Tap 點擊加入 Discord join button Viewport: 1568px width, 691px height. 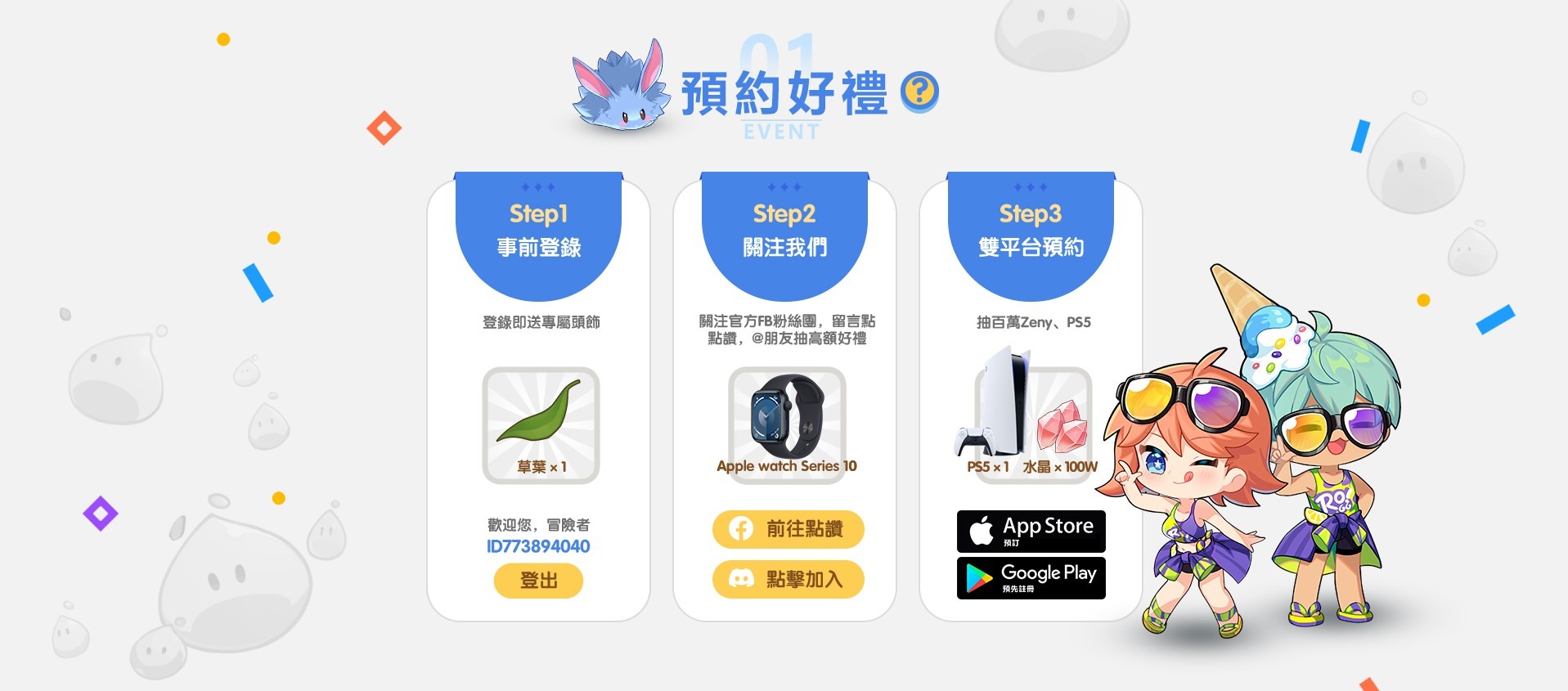(x=788, y=579)
